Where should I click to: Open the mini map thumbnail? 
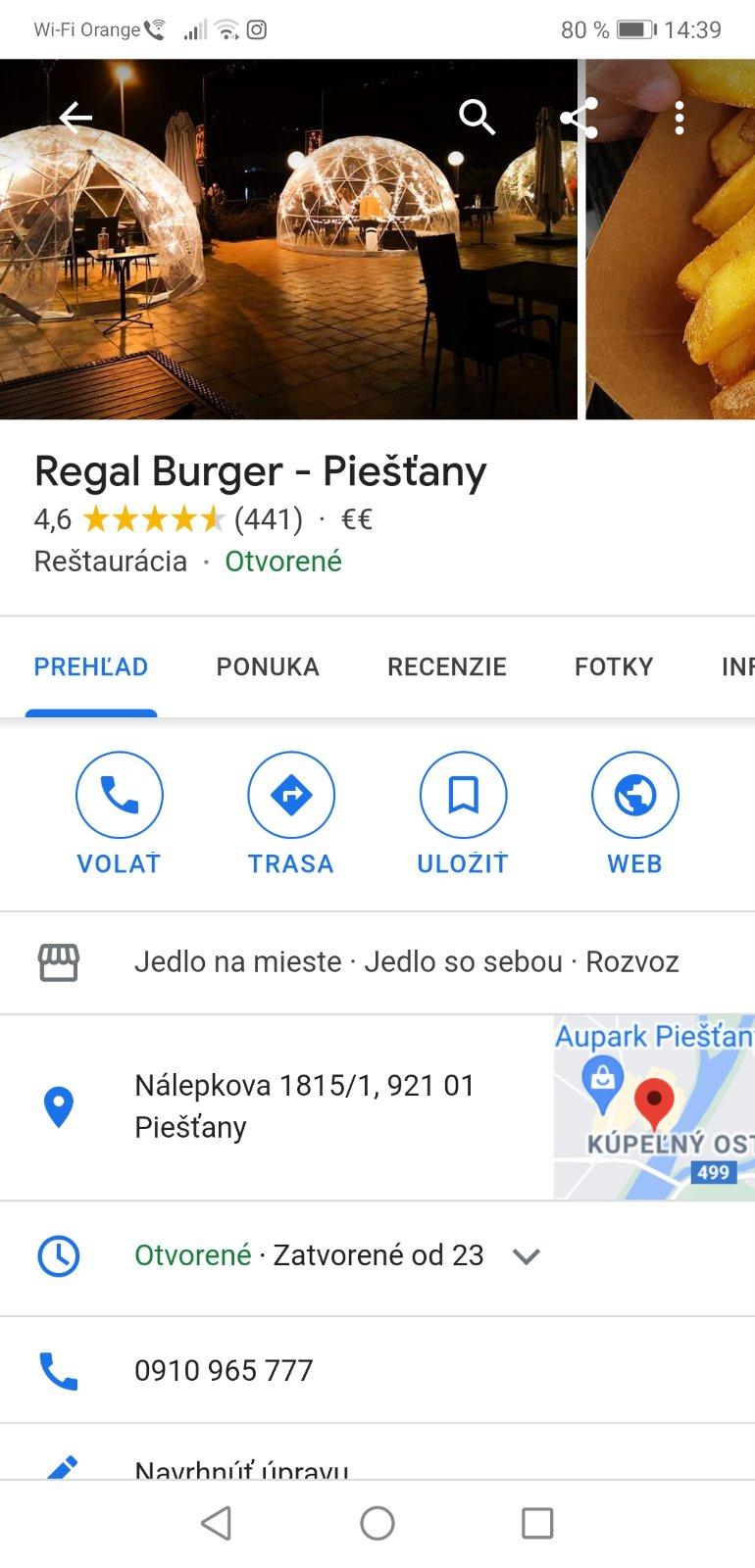pos(654,1106)
